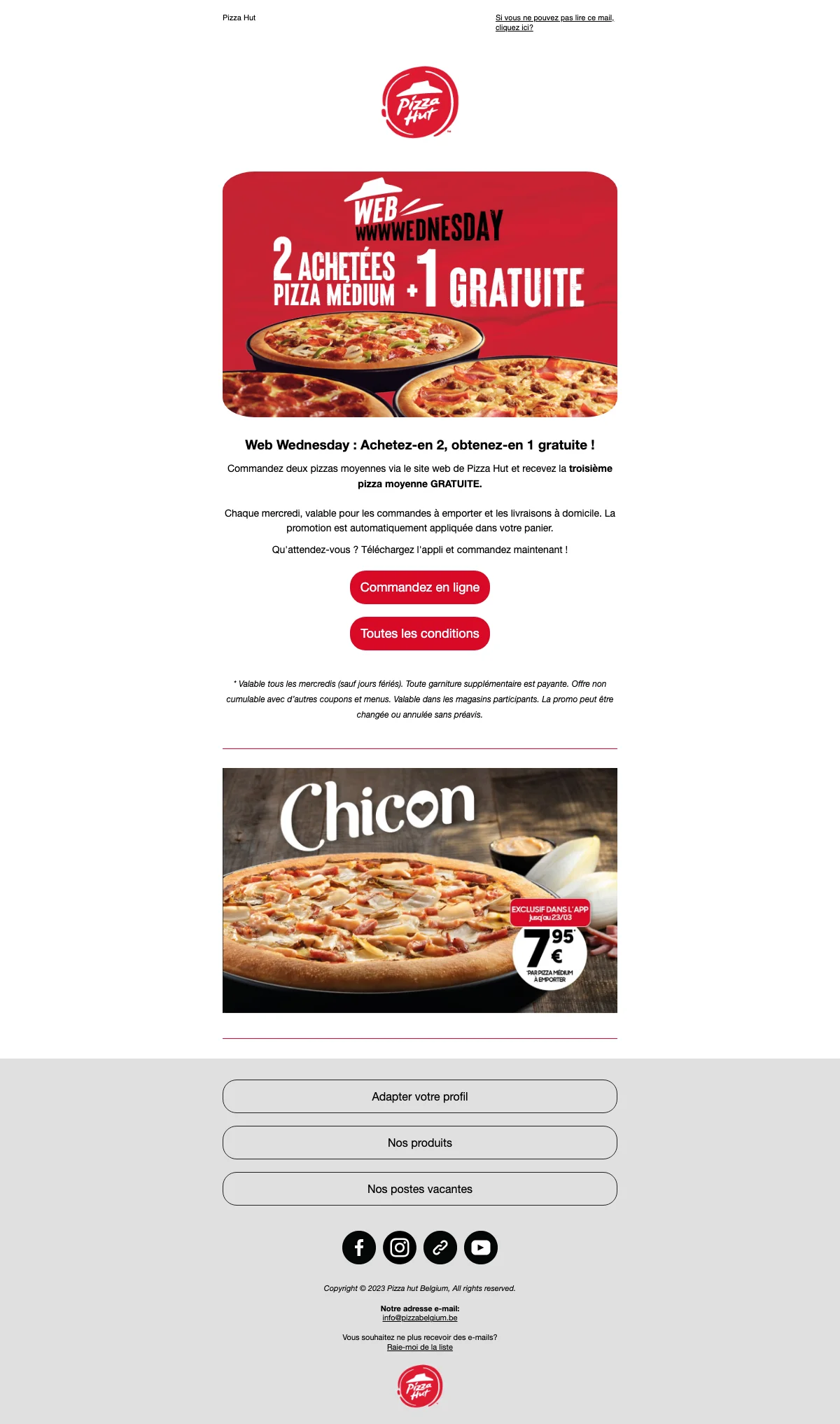Email info@pizzabelgium.be
Viewport: 840px width, 1424px height.
(420, 1318)
